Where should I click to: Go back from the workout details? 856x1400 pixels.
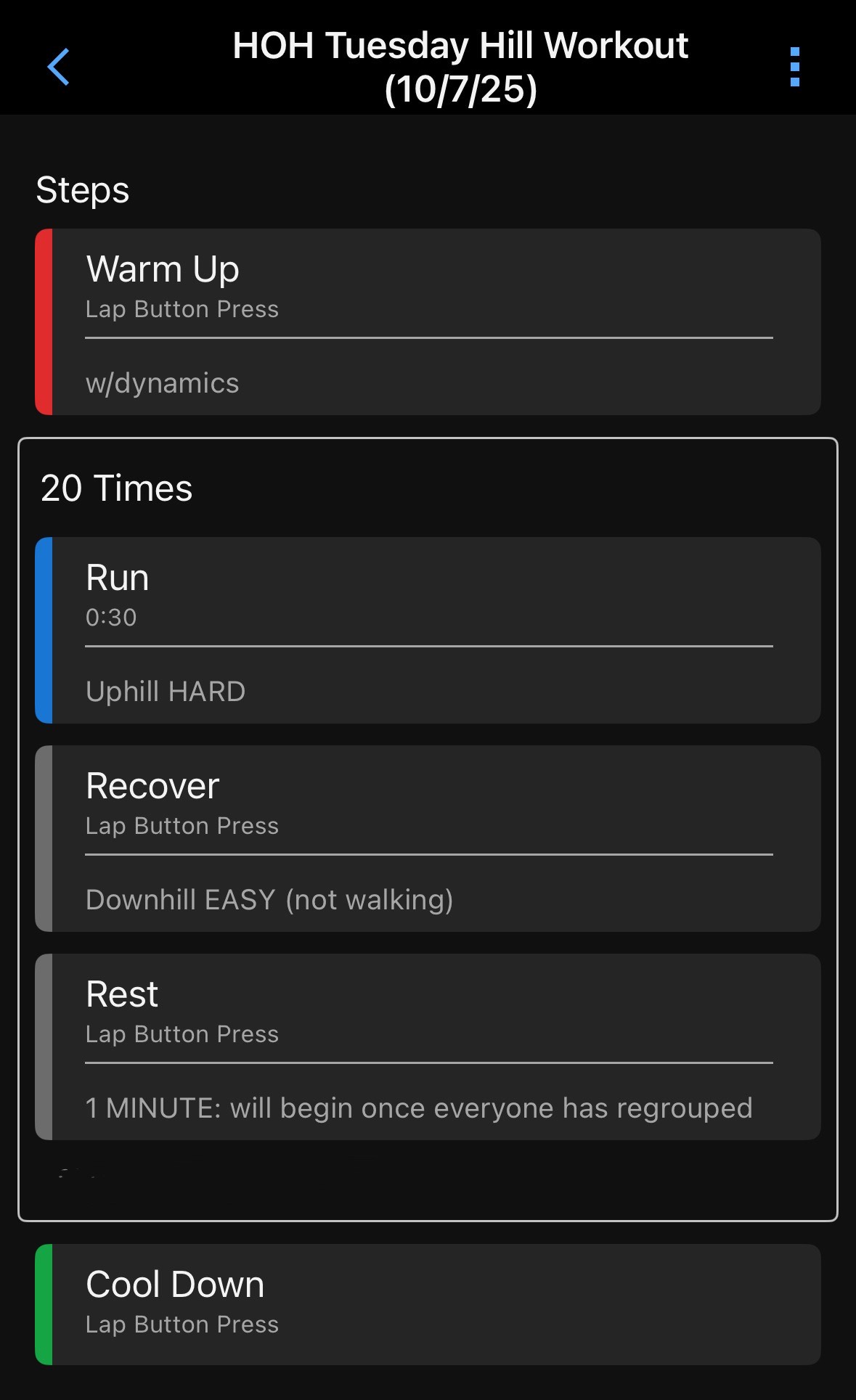pos(58,67)
